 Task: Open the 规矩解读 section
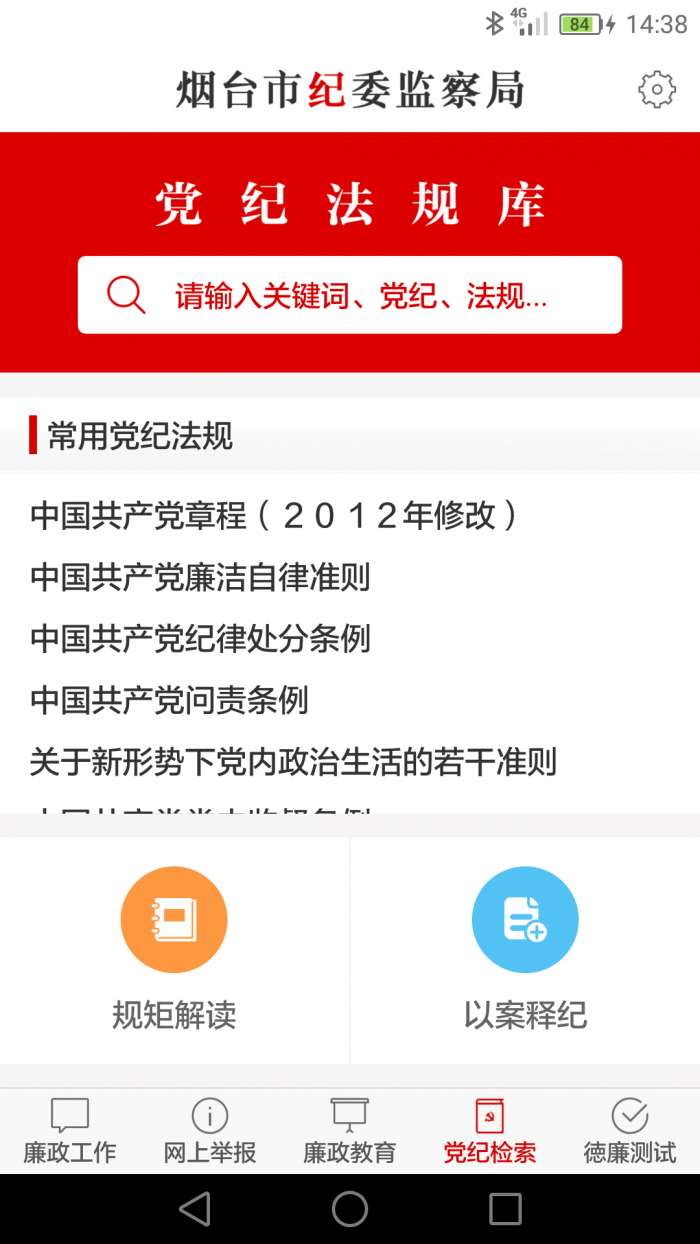174,948
